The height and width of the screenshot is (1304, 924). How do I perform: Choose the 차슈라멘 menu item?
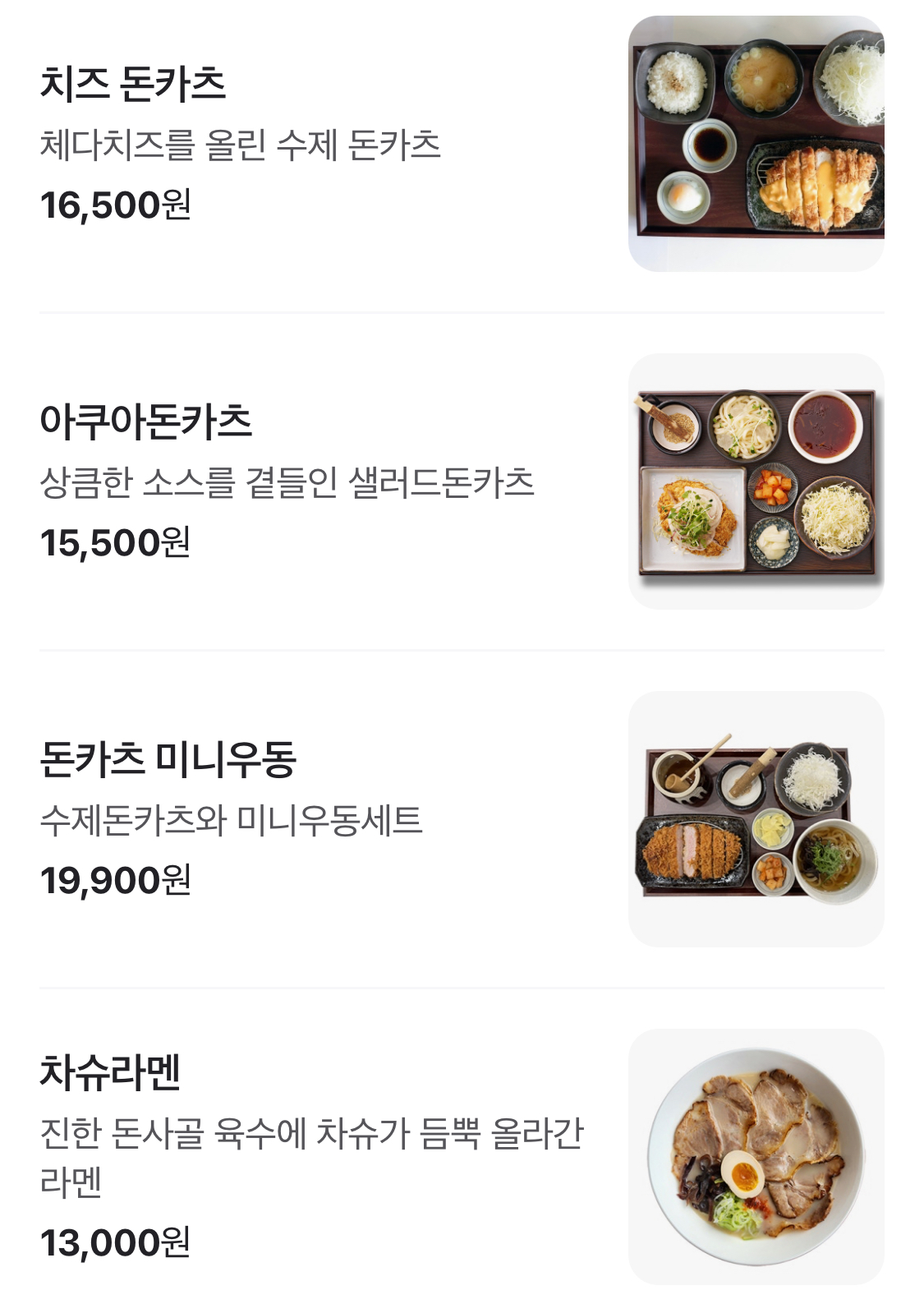(110, 1072)
